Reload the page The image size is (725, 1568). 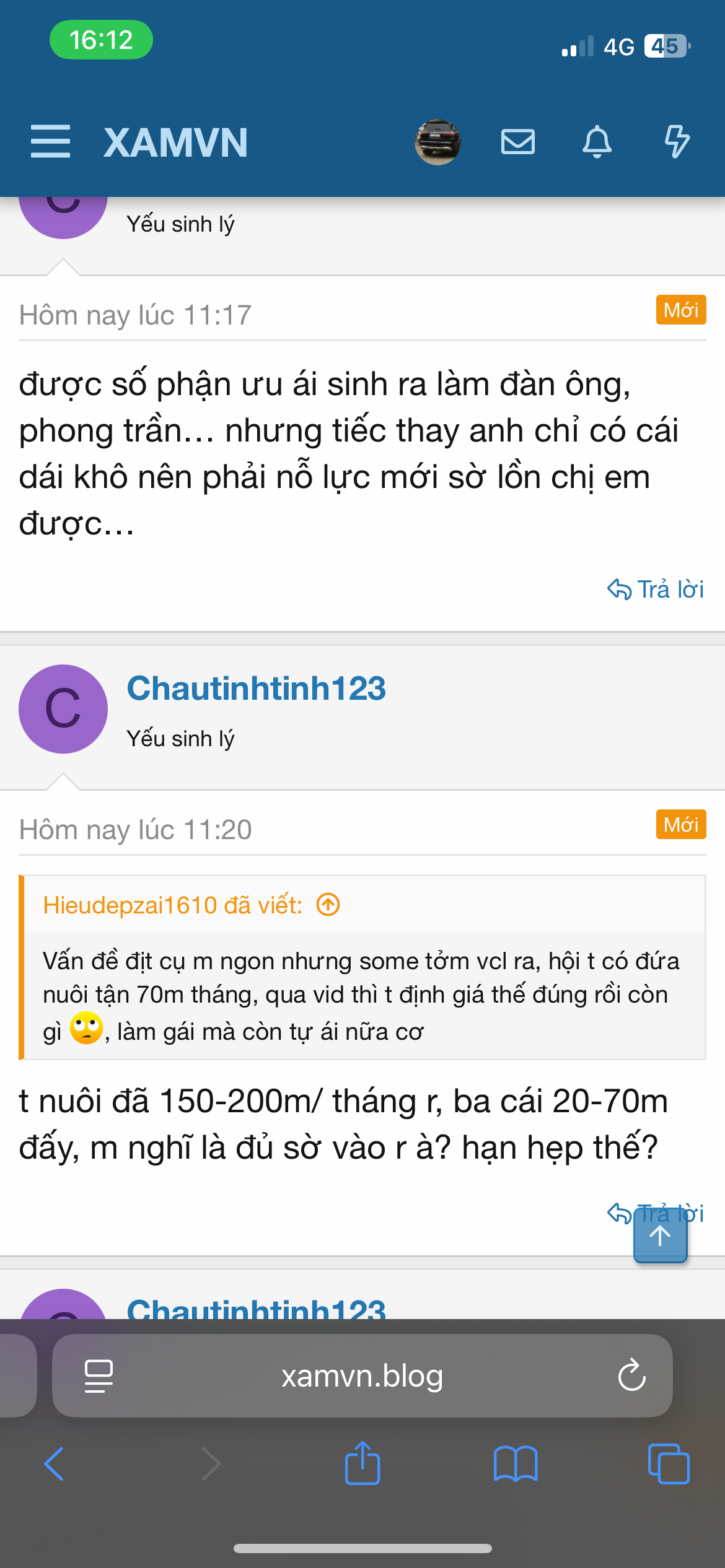(x=631, y=1375)
